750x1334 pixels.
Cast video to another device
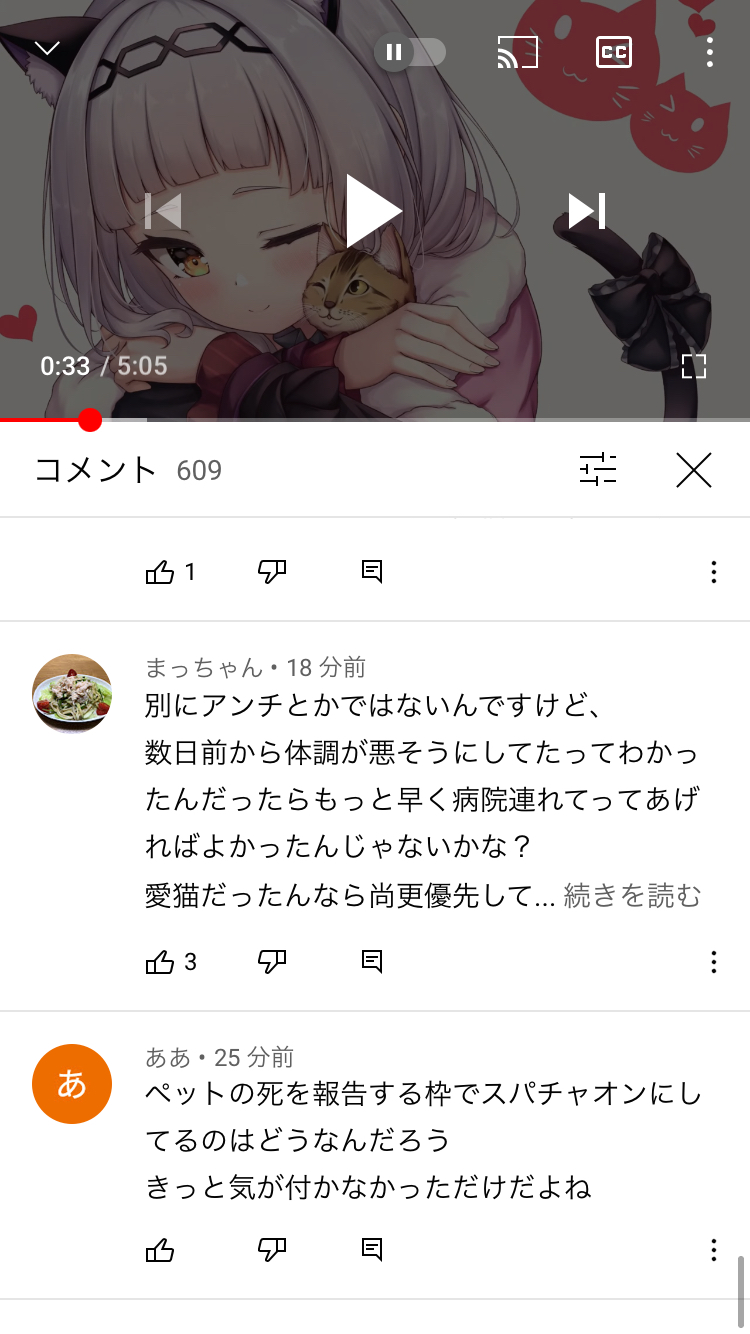(x=517, y=52)
